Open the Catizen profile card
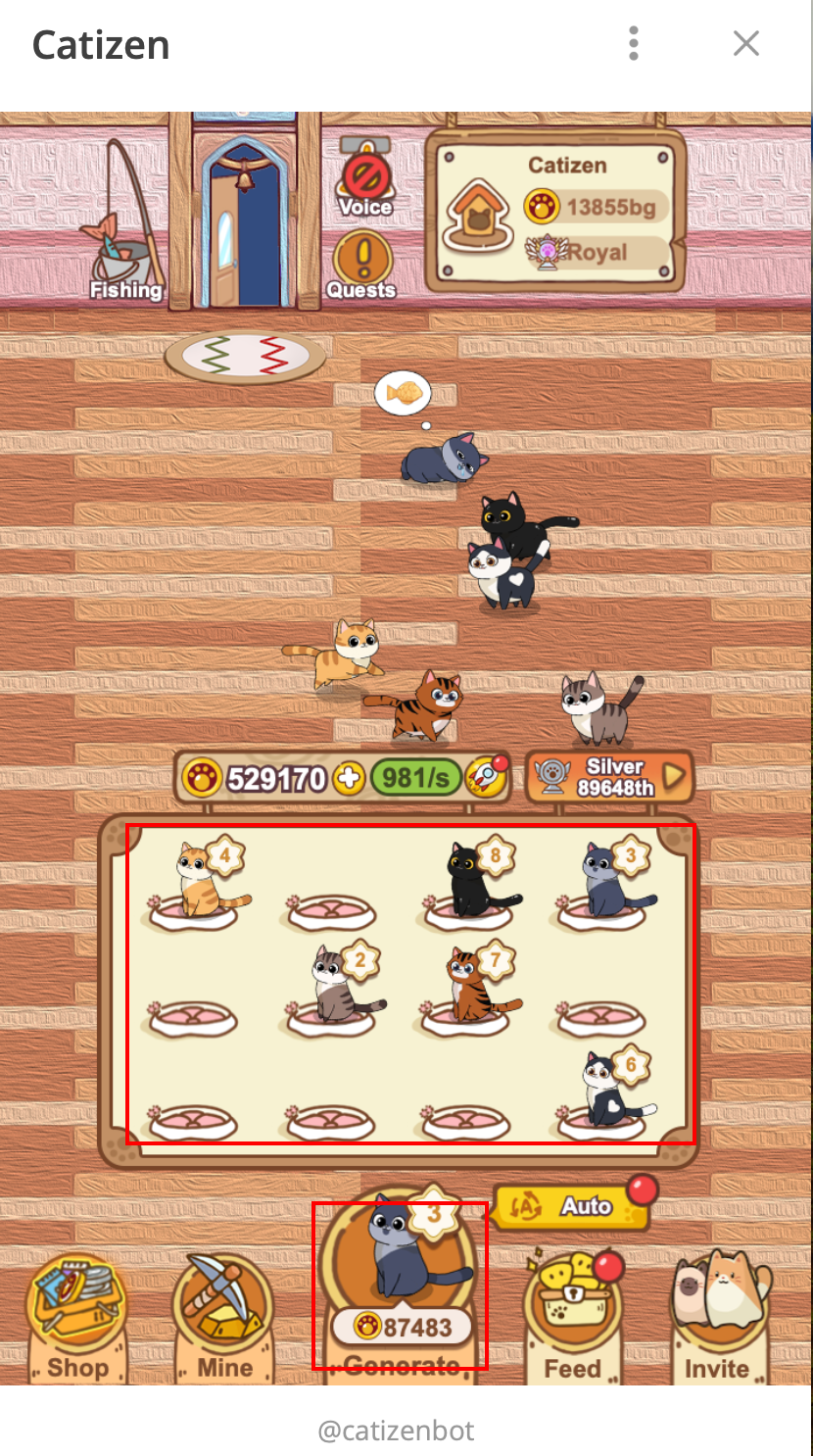The width and height of the screenshot is (813, 1456). pyautogui.click(x=556, y=211)
